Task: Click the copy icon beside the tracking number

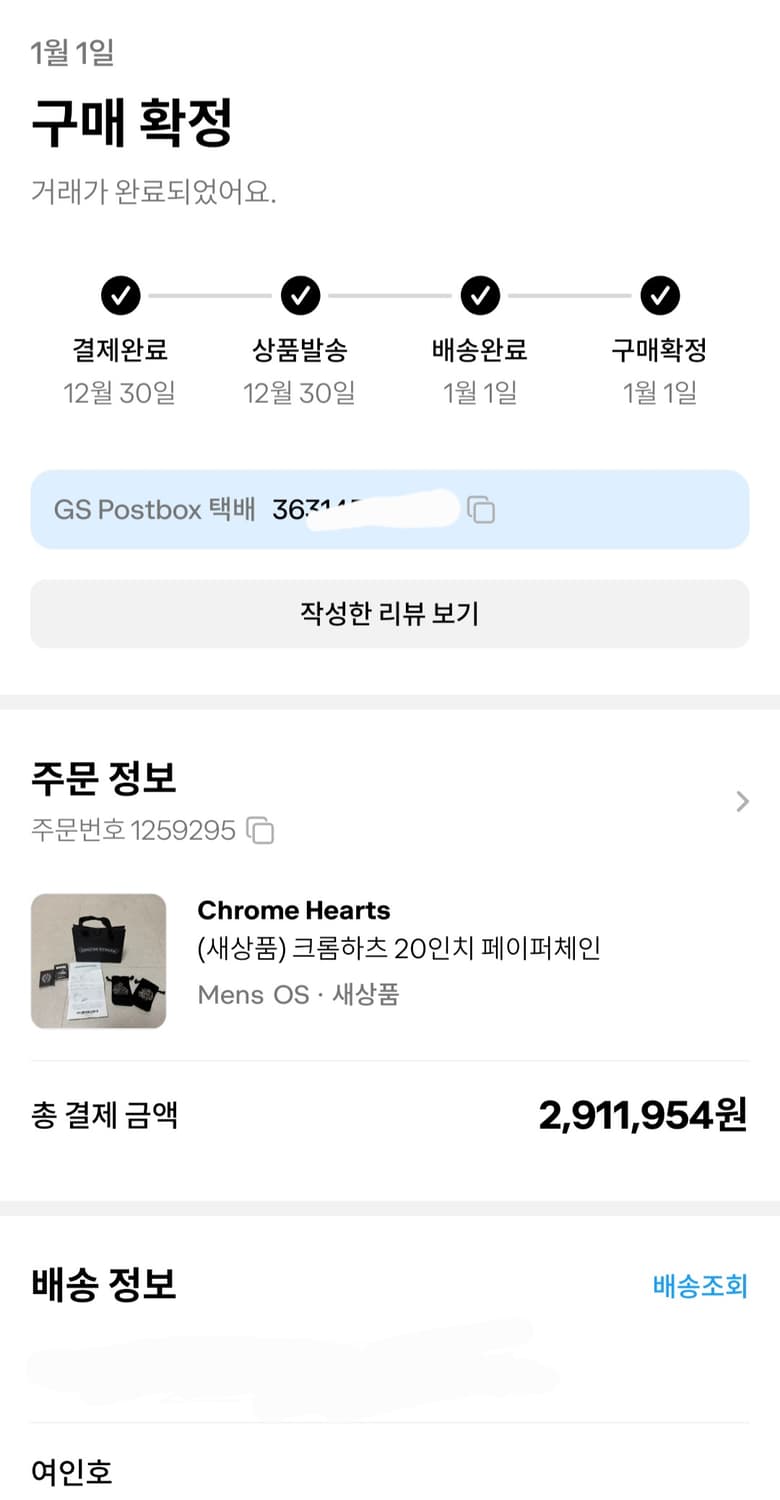Action: click(483, 510)
